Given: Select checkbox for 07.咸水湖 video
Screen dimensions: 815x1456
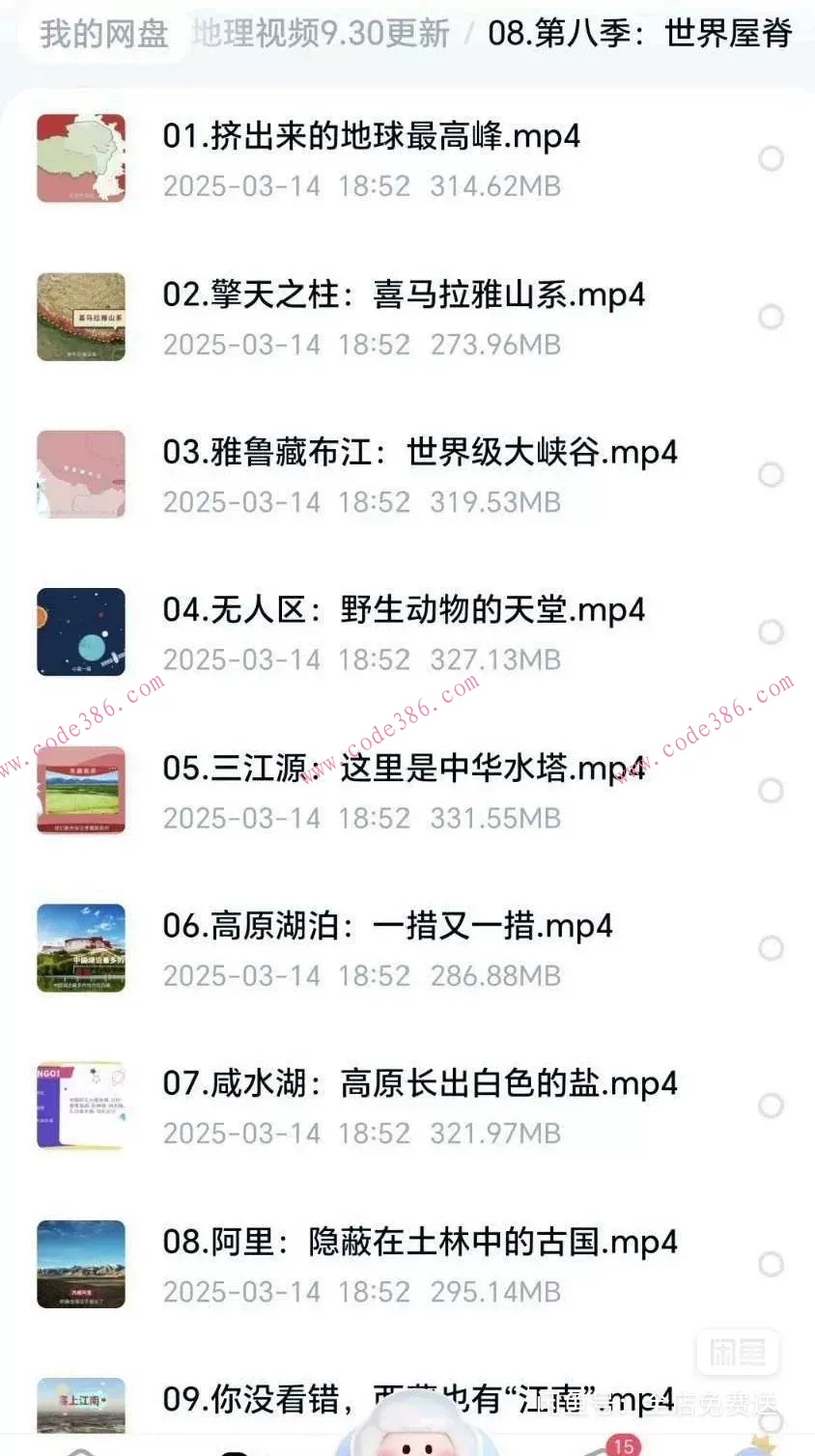Looking at the screenshot, I should (772, 1106).
